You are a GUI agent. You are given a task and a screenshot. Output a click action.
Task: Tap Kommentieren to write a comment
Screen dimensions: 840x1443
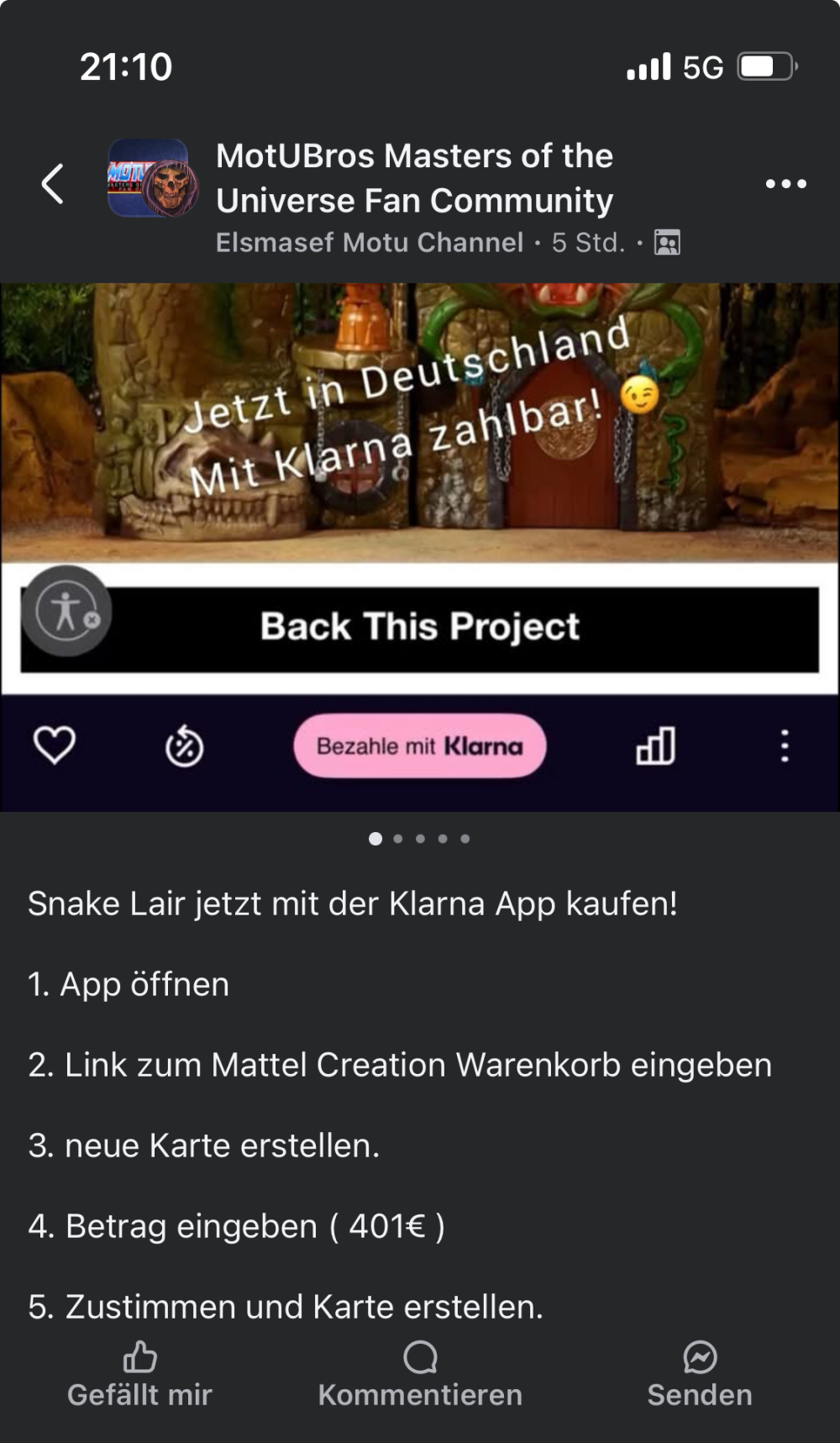click(x=420, y=1374)
